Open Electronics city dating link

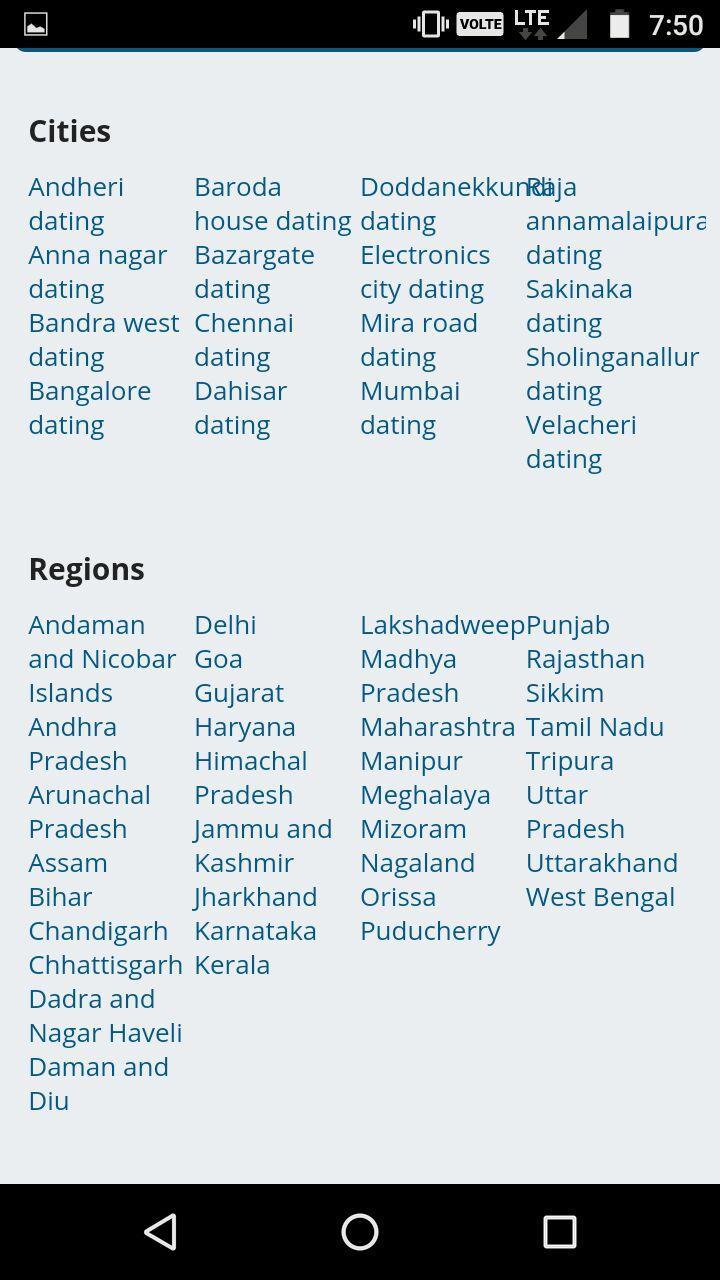click(424, 271)
